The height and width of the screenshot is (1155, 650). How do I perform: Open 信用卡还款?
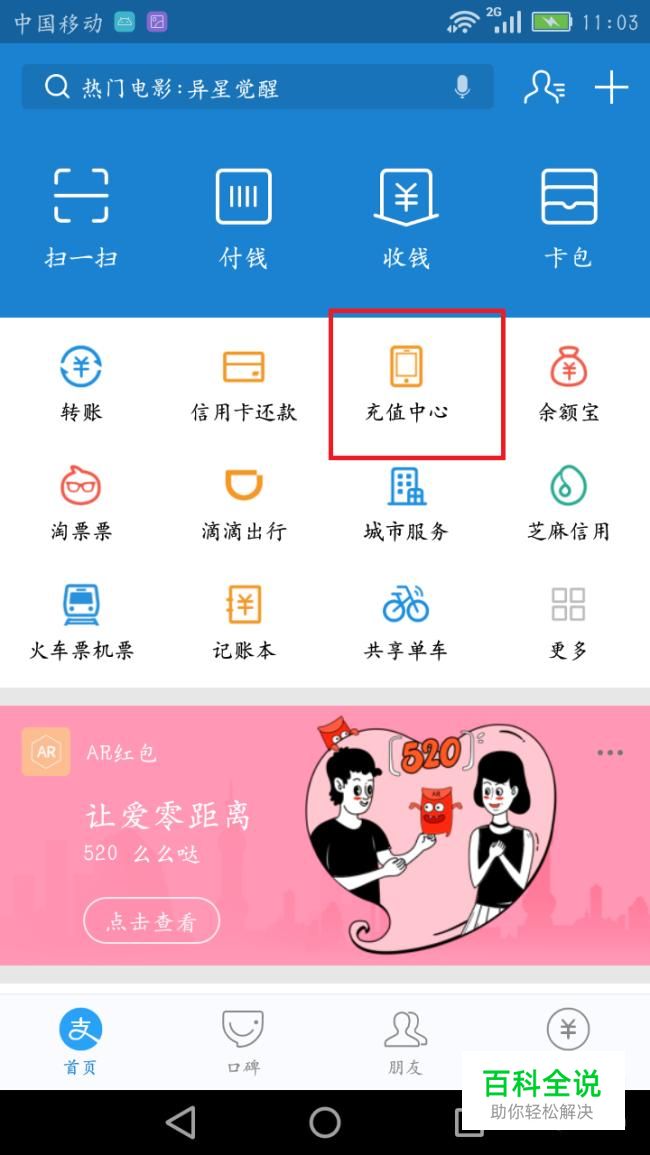[x=243, y=384]
